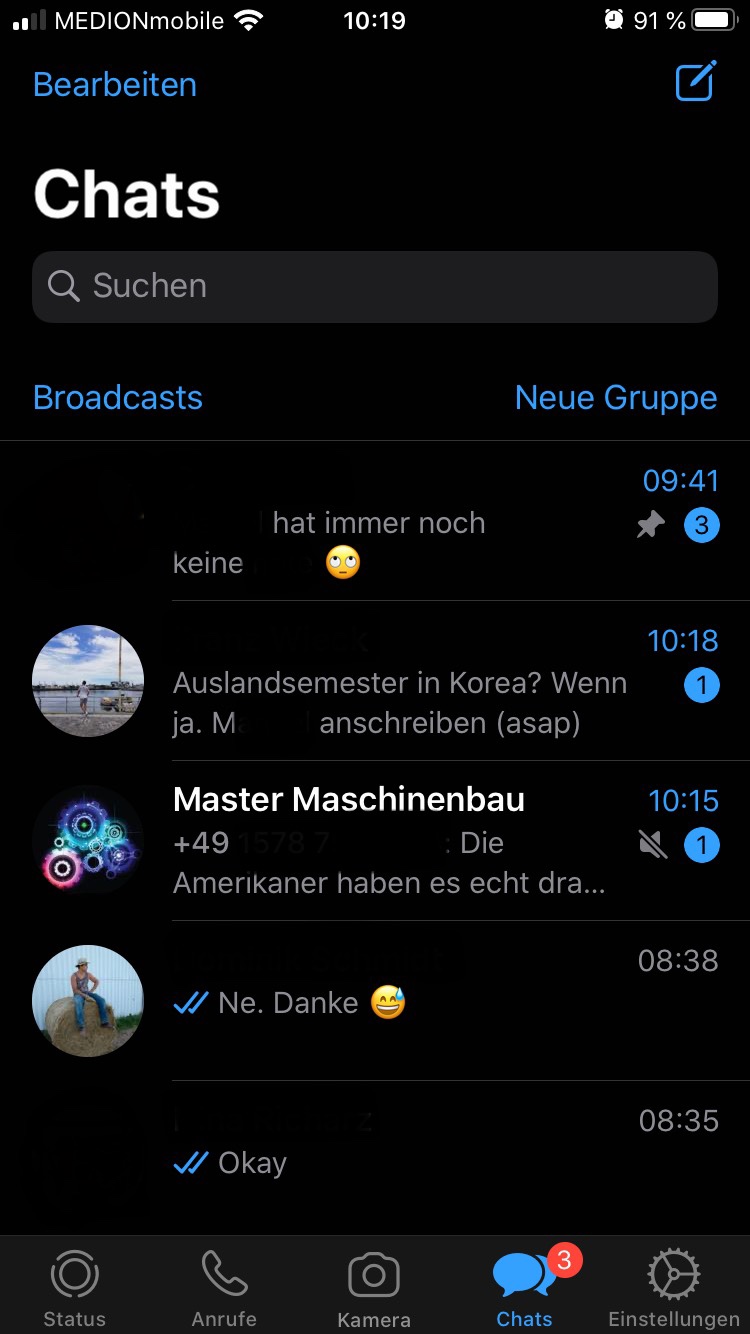750x1334 pixels.
Task: Open Broadcasts lists
Action: pos(118,398)
